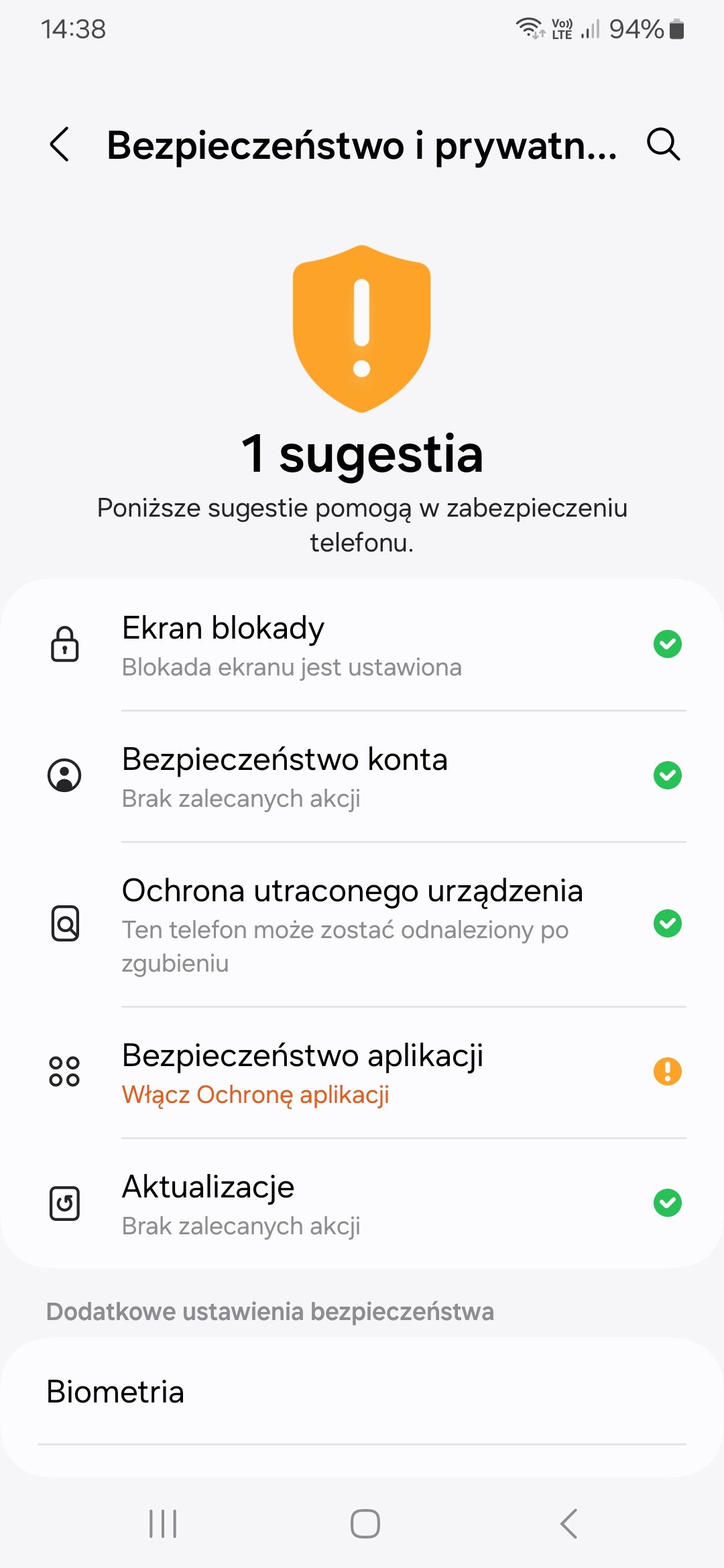Open search in security settings

point(663,144)
